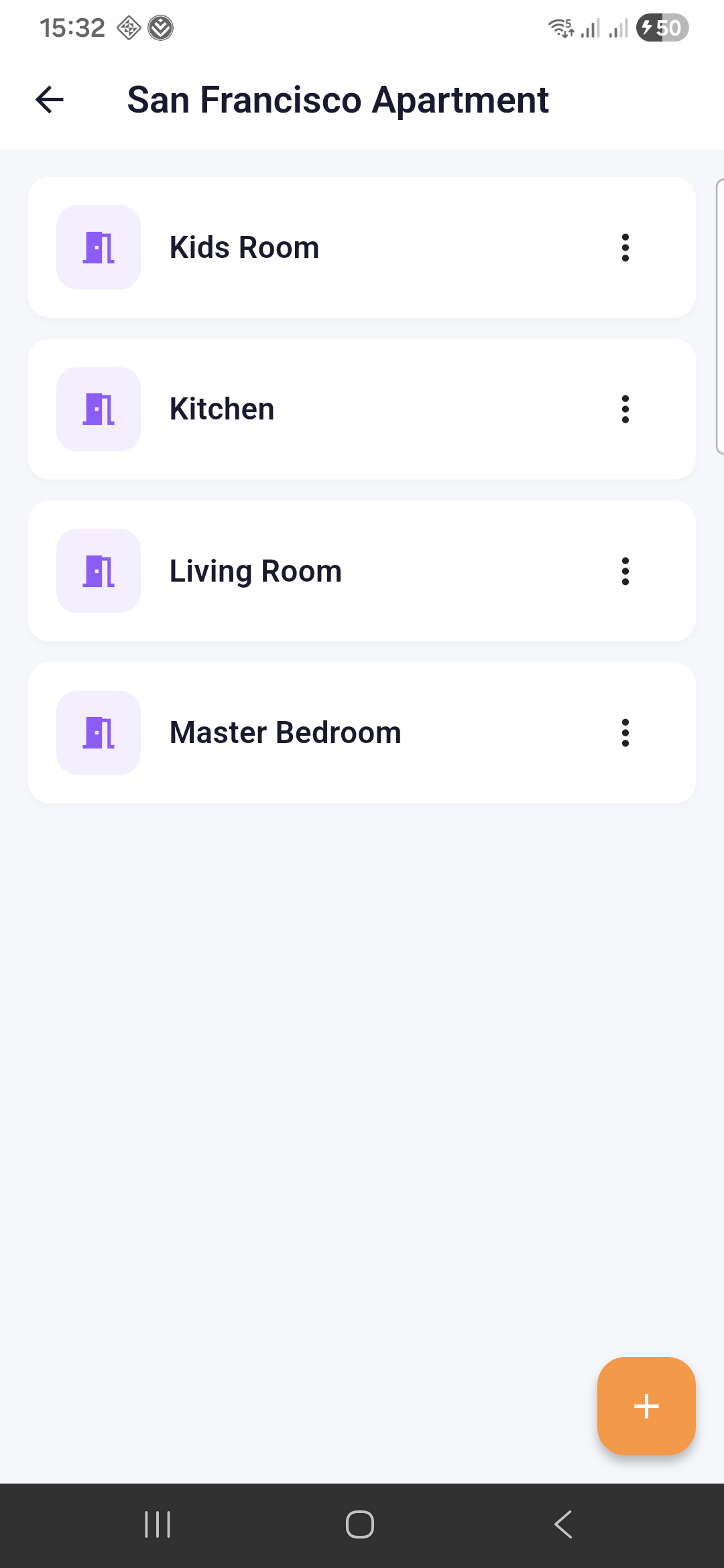Open the Living Room card
The height and width of the screenshot is (1568, 724).
362,571
